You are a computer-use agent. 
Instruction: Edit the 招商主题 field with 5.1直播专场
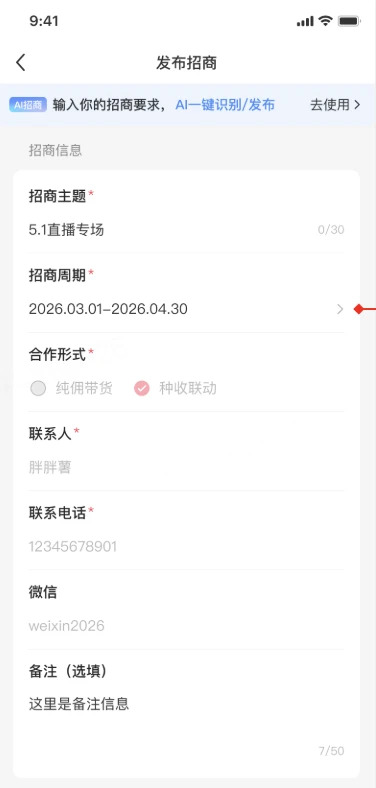coord(186,230)
